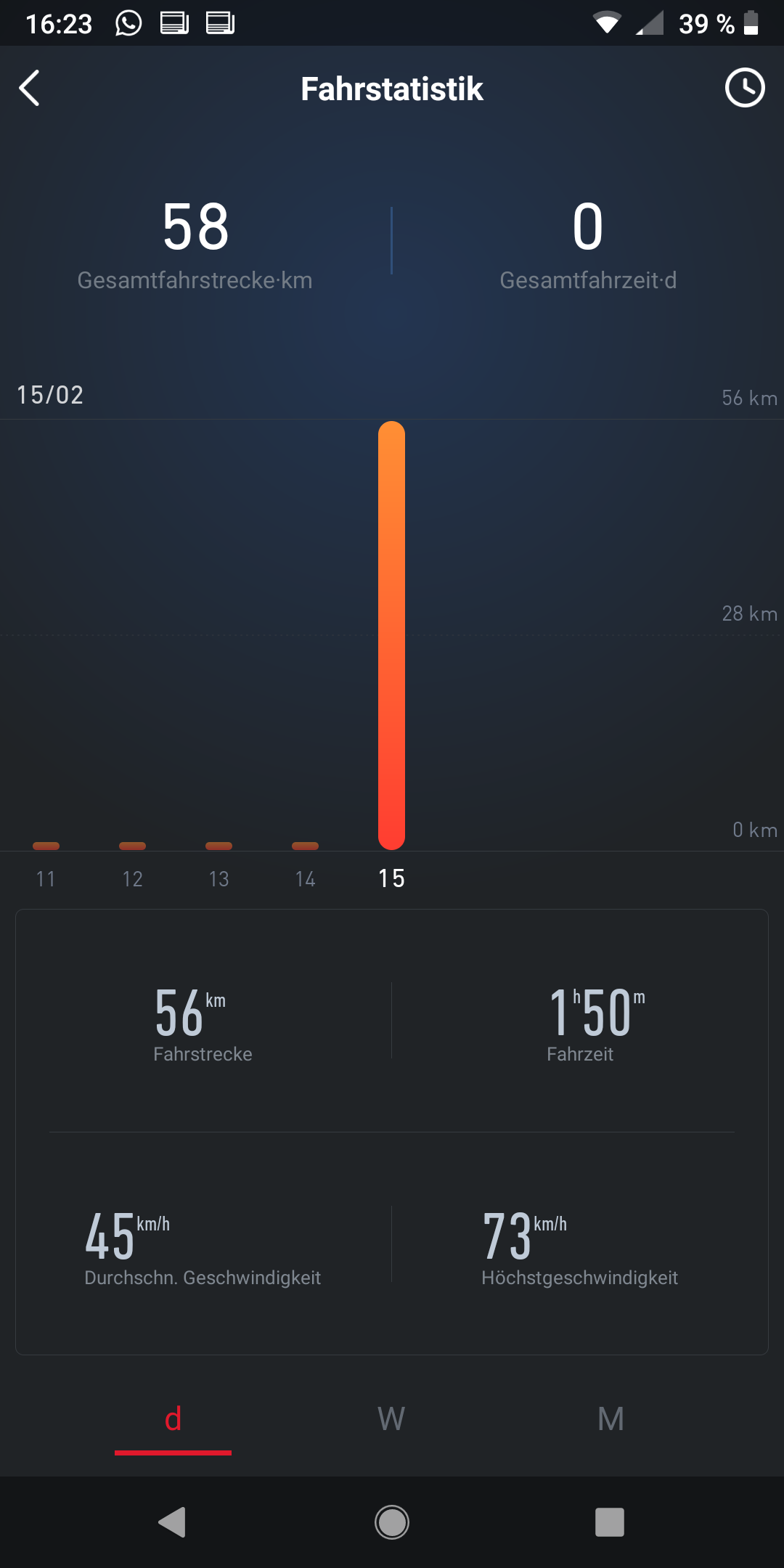Select day 13 on the chart
The image size is (784, 1568).
[219, 878]
